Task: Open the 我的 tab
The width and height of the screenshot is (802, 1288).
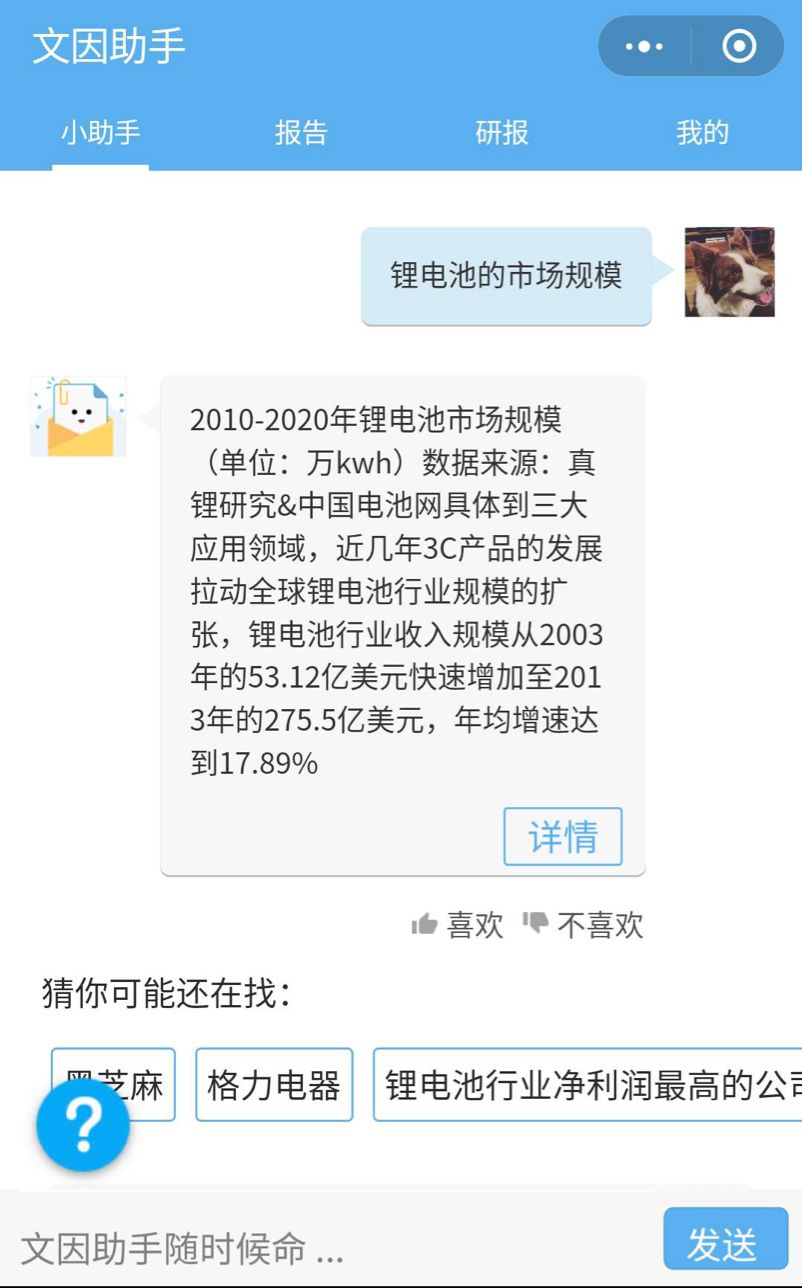Action: click(702, 133)
